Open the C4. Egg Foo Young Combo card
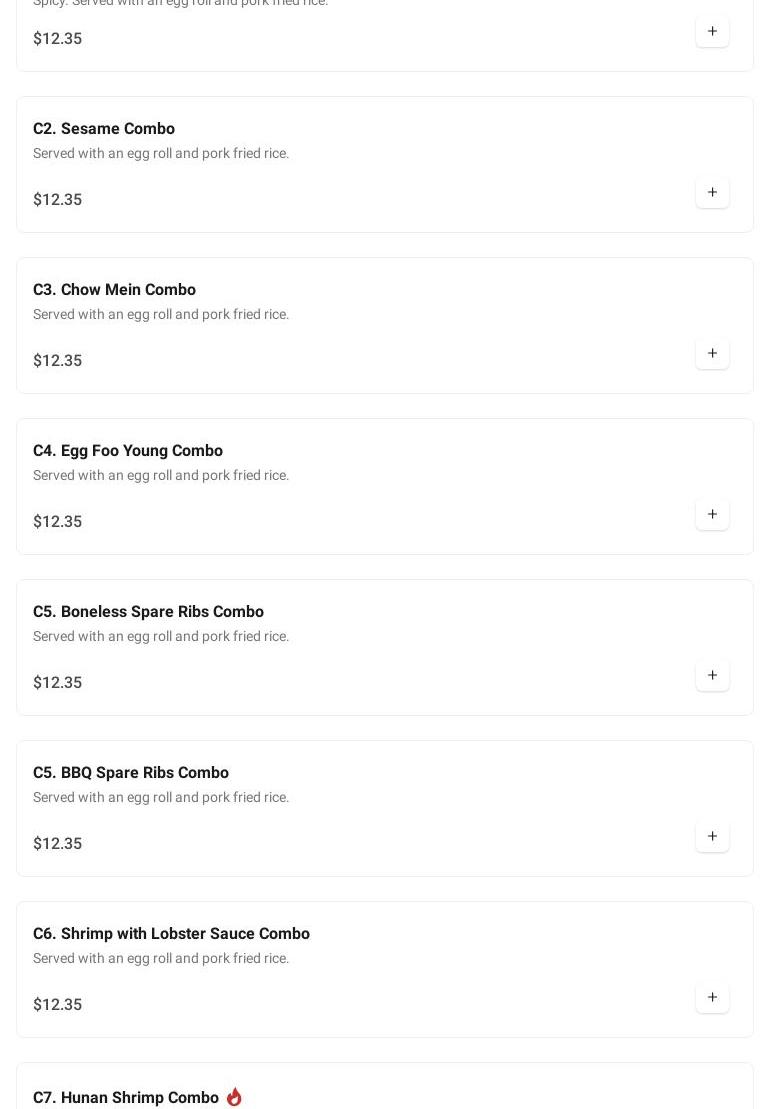770x1109 pixels. pos(128,451)
